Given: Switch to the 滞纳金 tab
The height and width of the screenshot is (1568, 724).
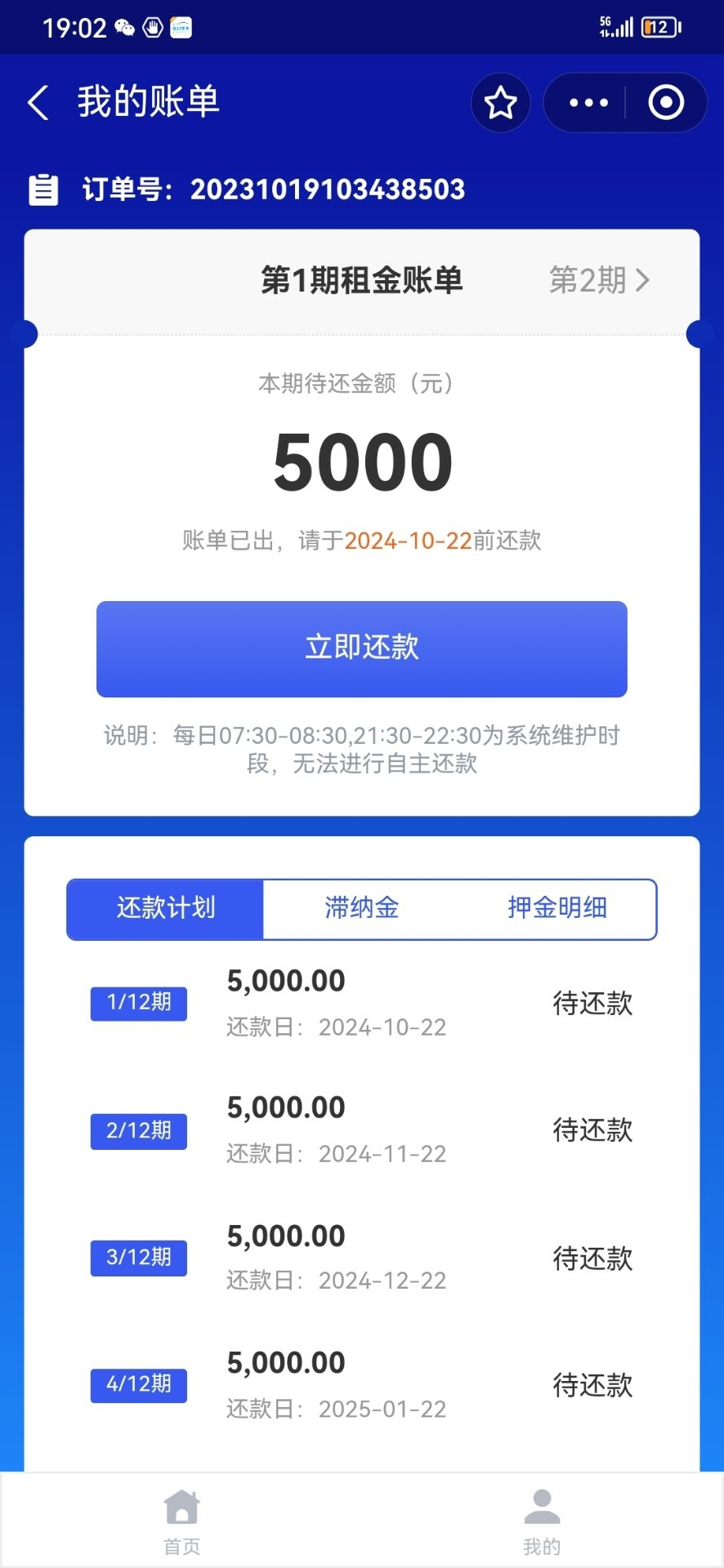Looking at the screenshot, I should 361,908.
